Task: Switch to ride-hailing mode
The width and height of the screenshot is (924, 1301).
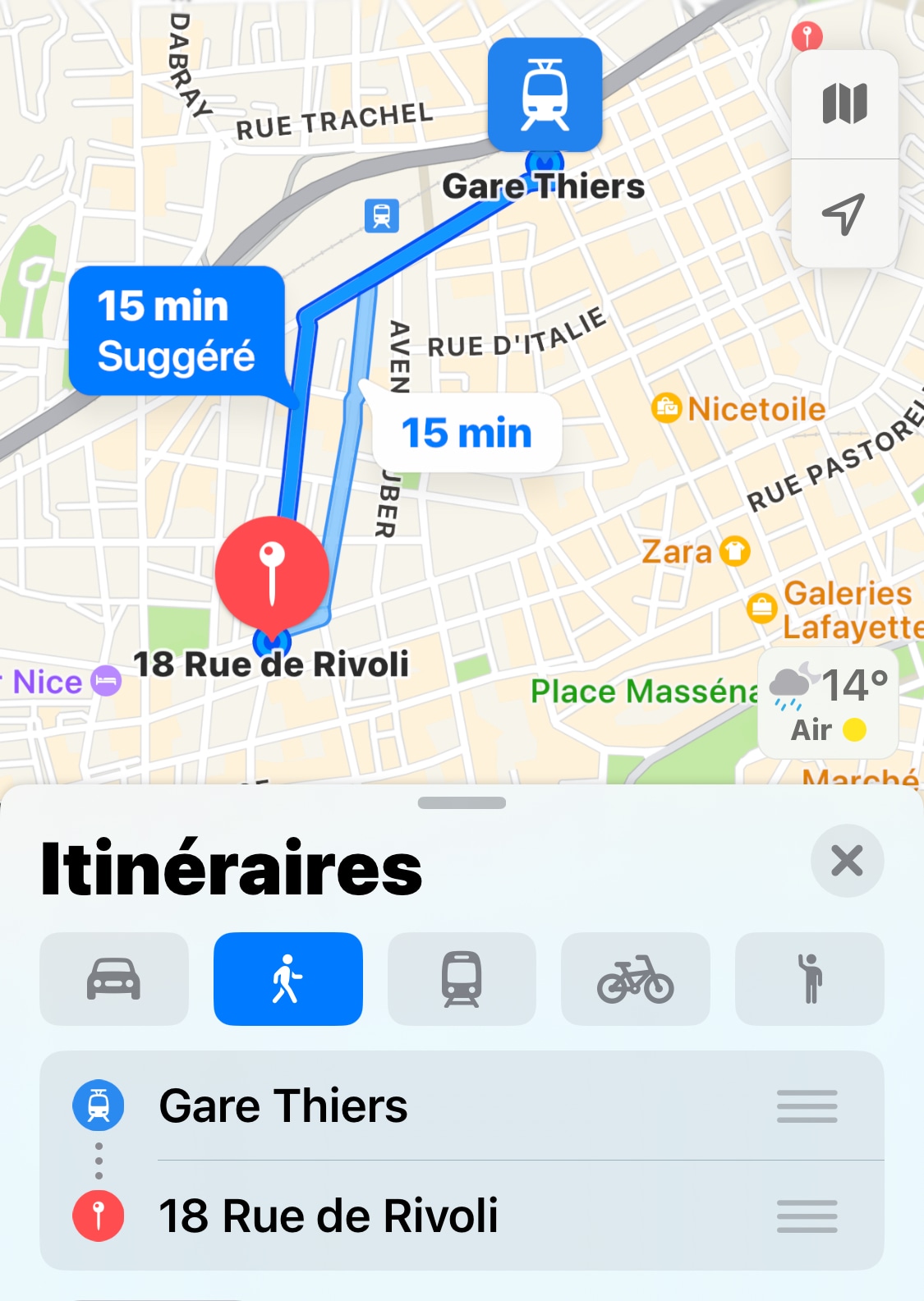Action: tap(810, 979)
